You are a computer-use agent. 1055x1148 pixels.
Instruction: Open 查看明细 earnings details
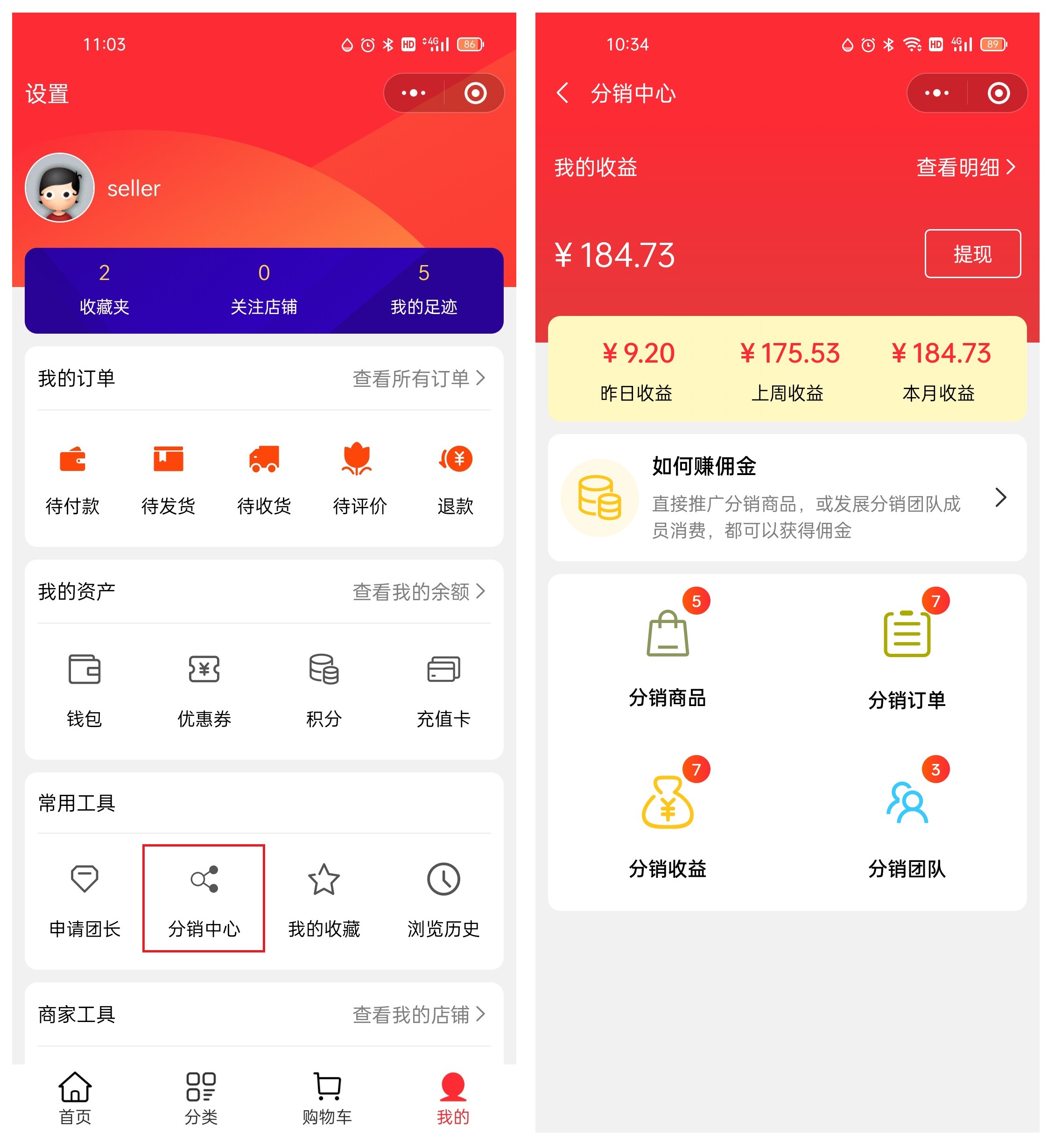(965, 167)
